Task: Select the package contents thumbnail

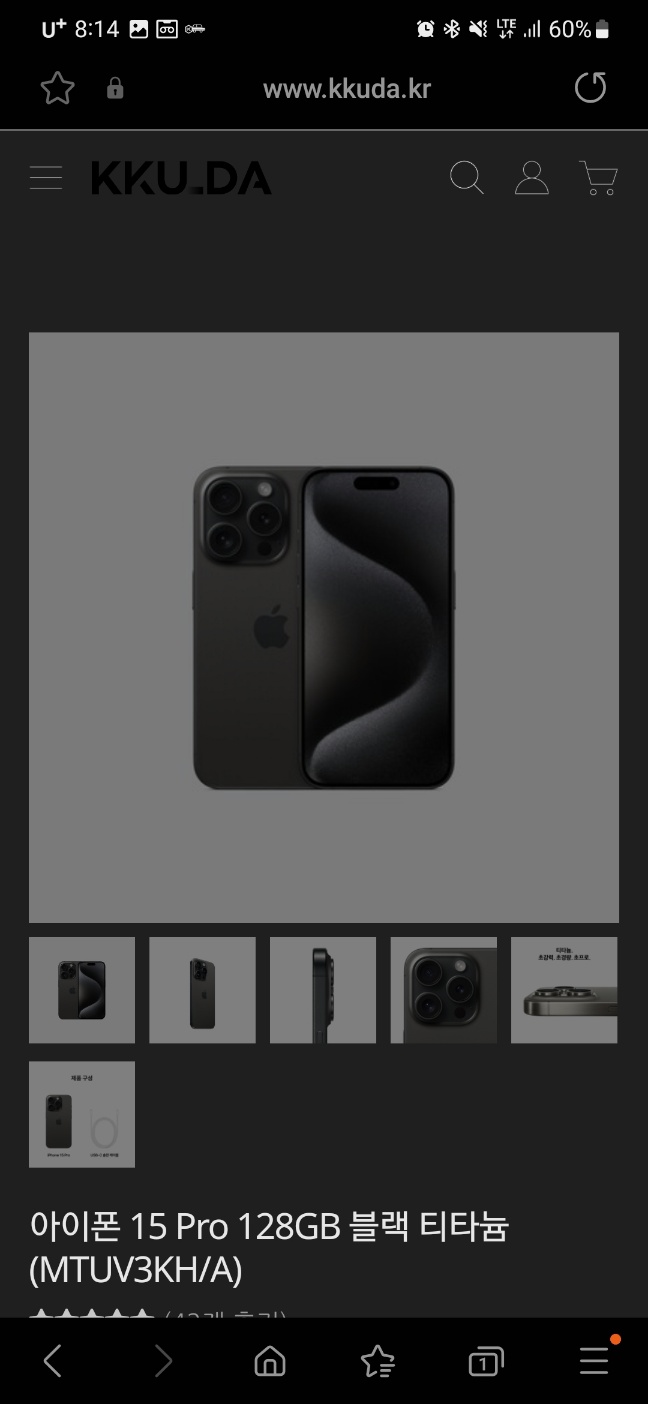Action: pos(82,1114)
